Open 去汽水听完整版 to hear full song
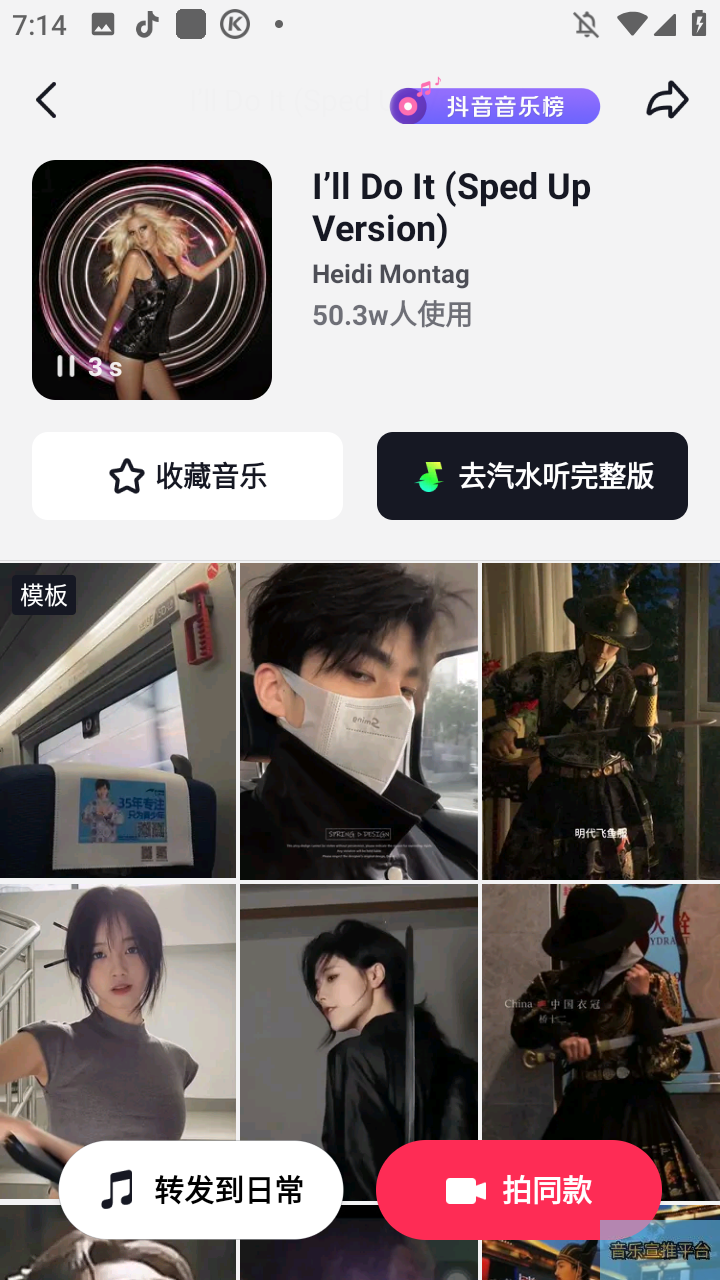Screen dimensions: 720x1280 [532, 476]
